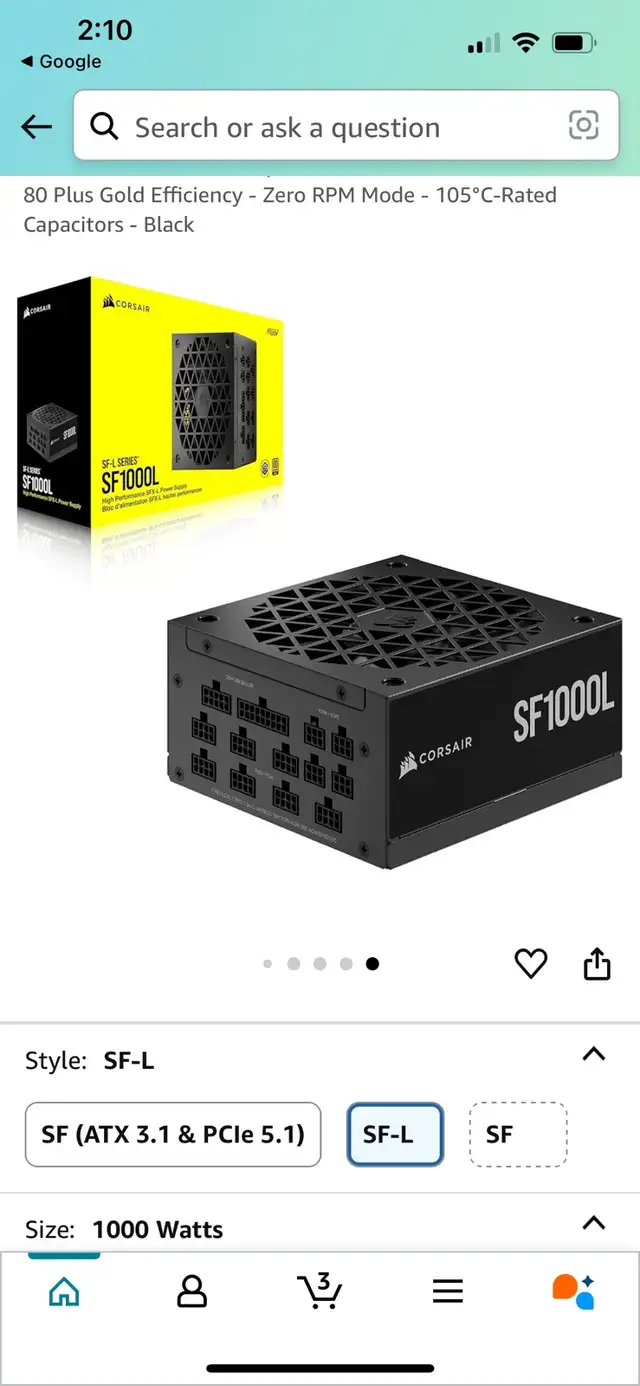Switch to the Home tab
The width and height of the screenshot is (640, 1386).
click(64, 1291)
